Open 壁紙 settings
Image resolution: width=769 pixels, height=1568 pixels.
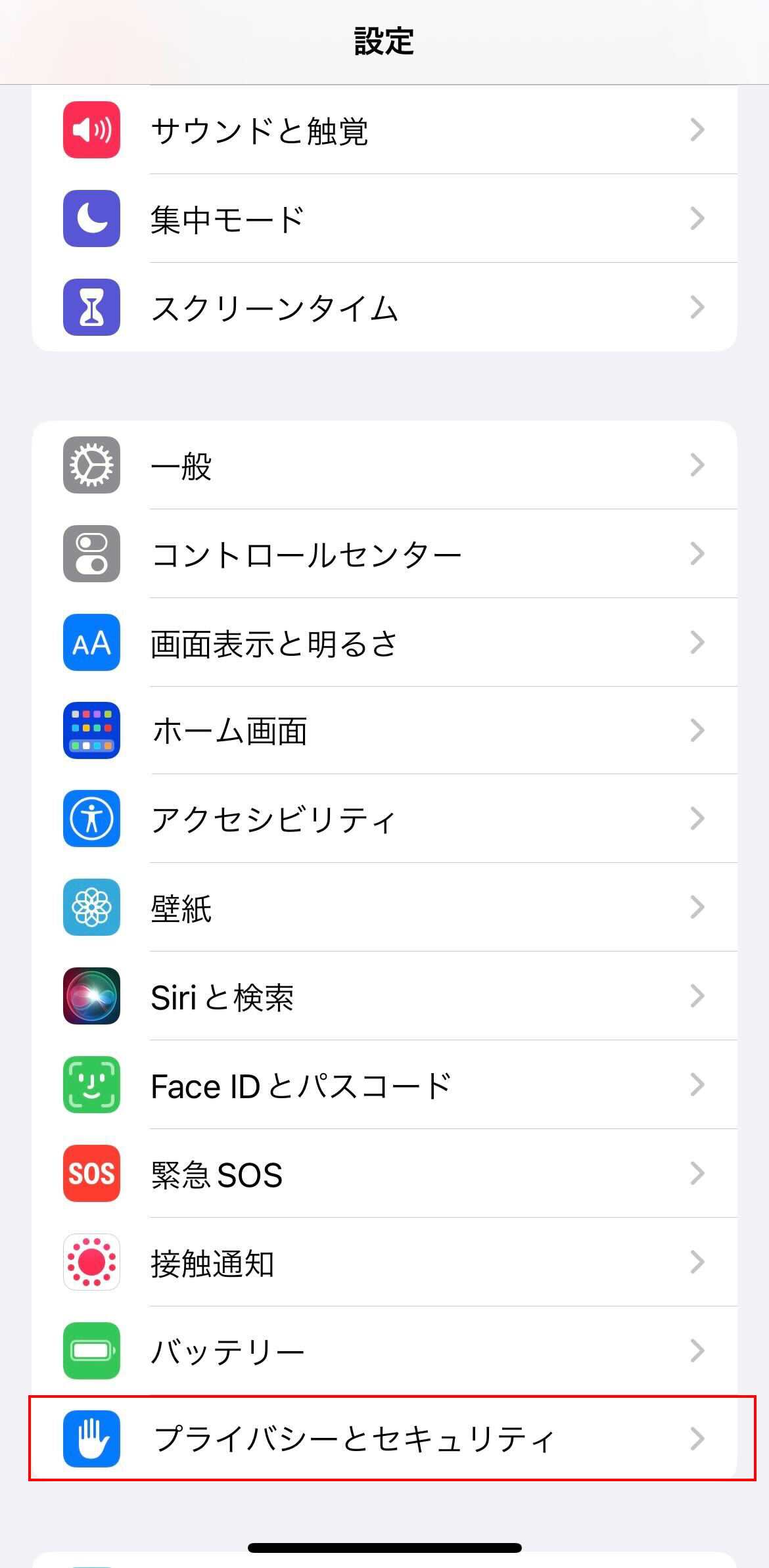[384, 907]
